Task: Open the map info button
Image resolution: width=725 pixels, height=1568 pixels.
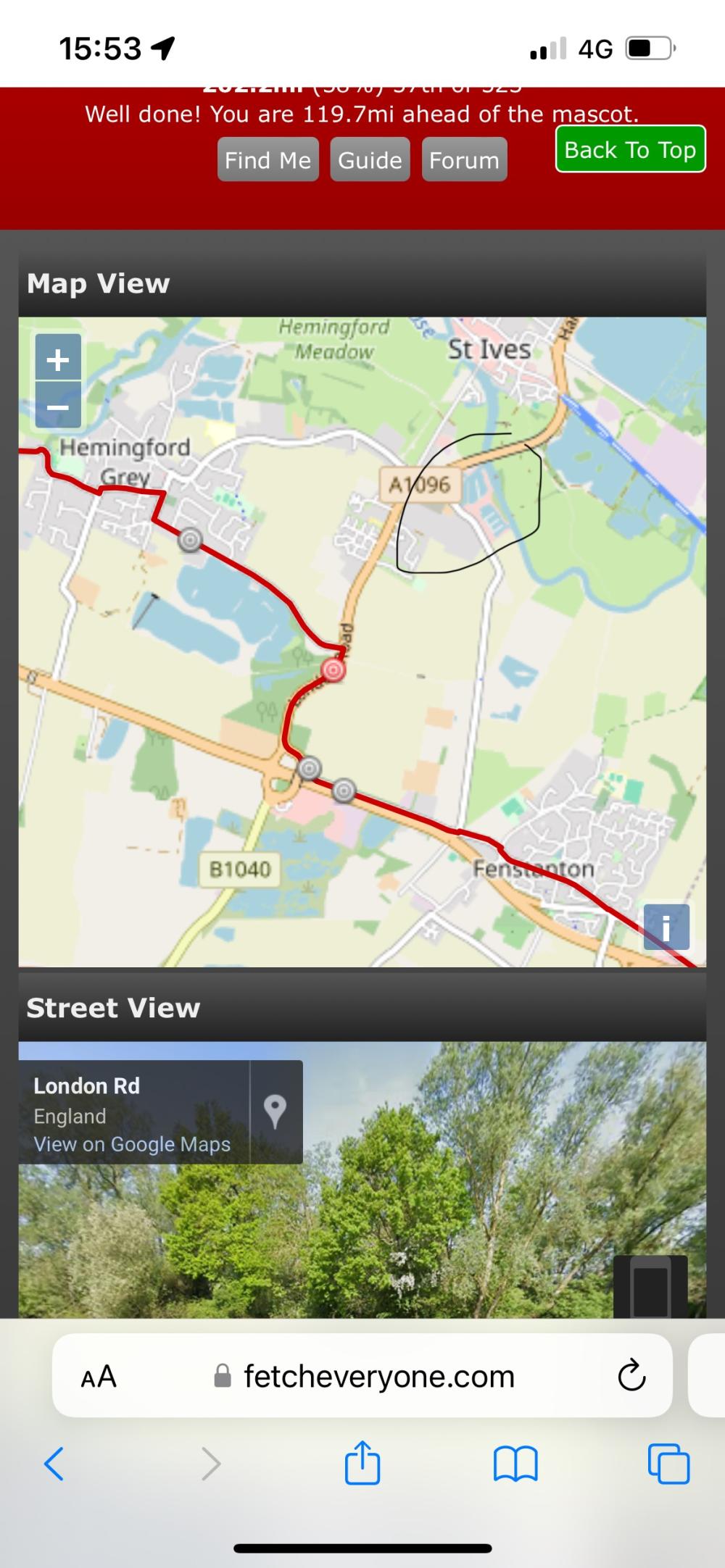Action: [x=666, y=927]
